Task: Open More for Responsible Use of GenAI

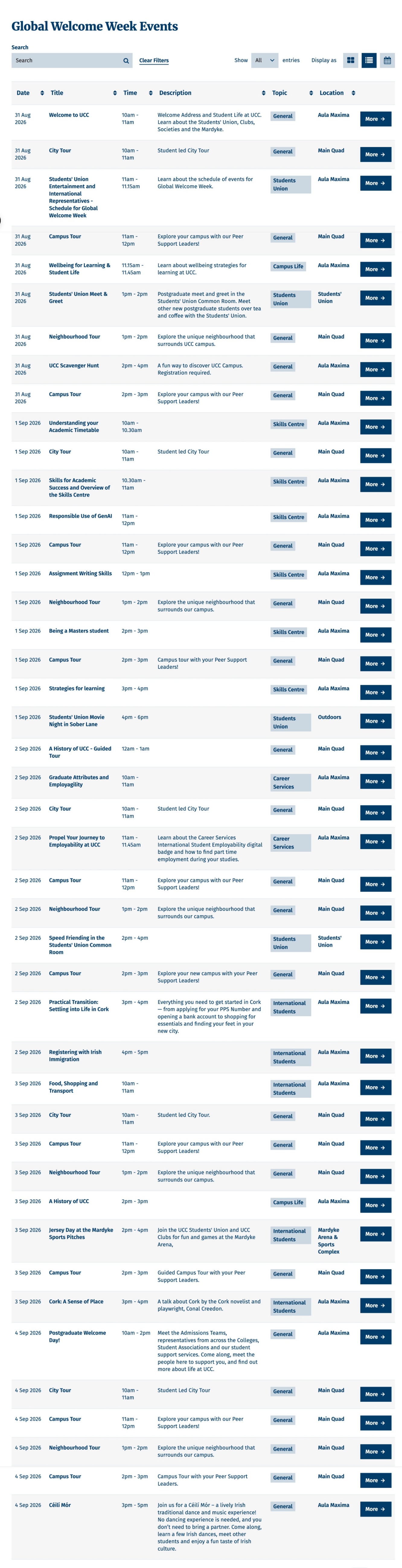Action: 375,520
